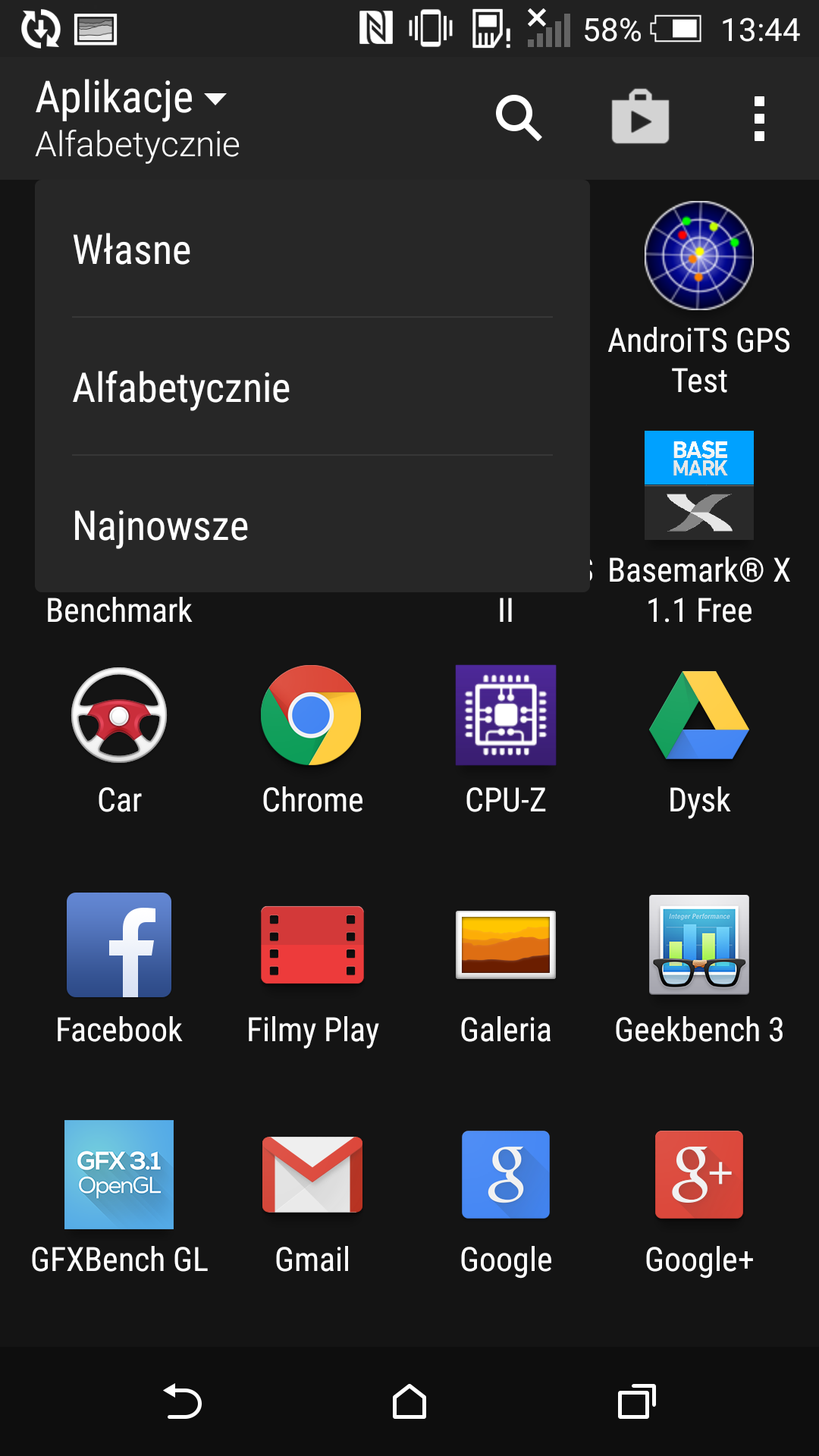
Task: Launch CPU-Z
Action: [x=506, y=740]
